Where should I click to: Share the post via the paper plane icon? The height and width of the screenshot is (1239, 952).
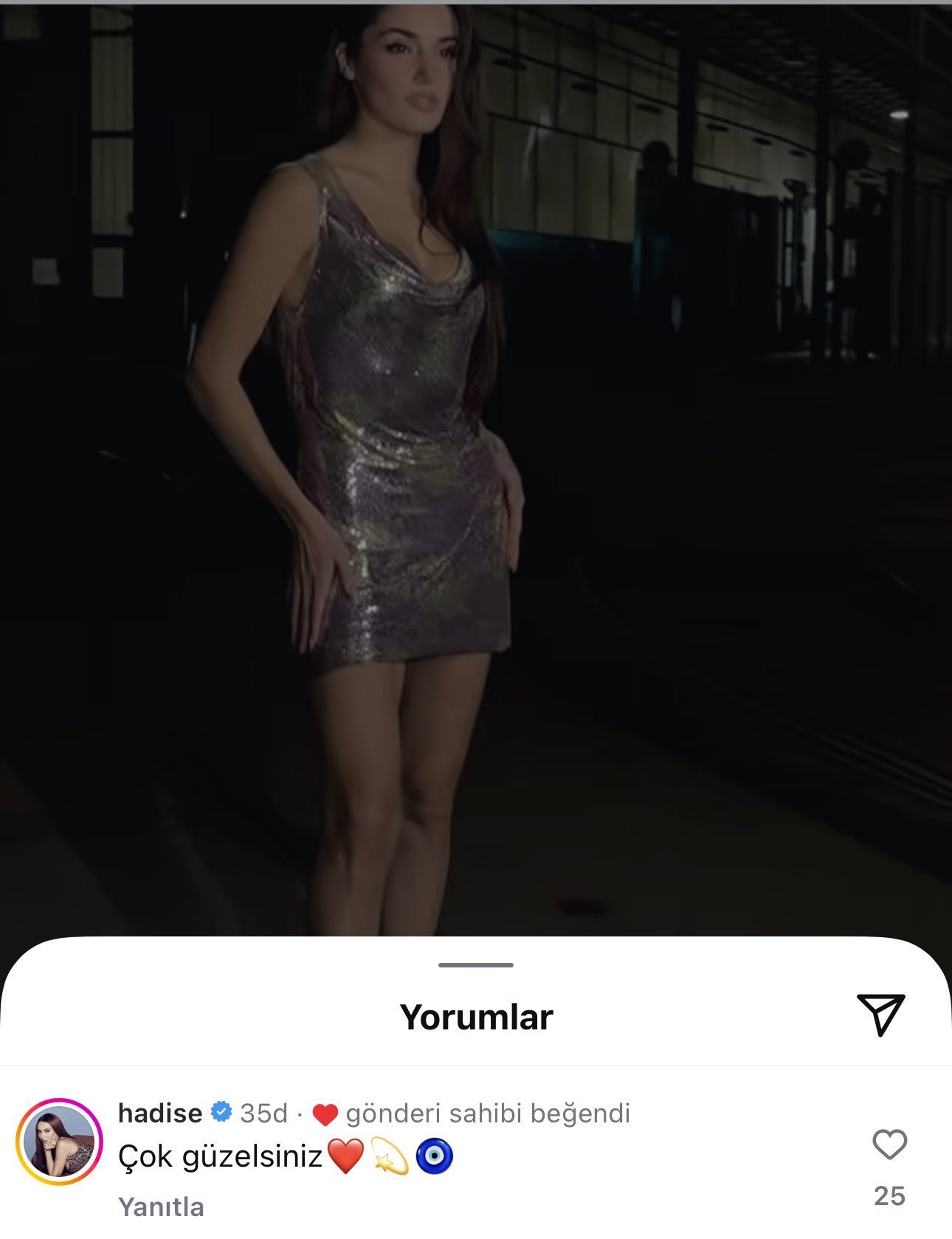(880, 1015)
